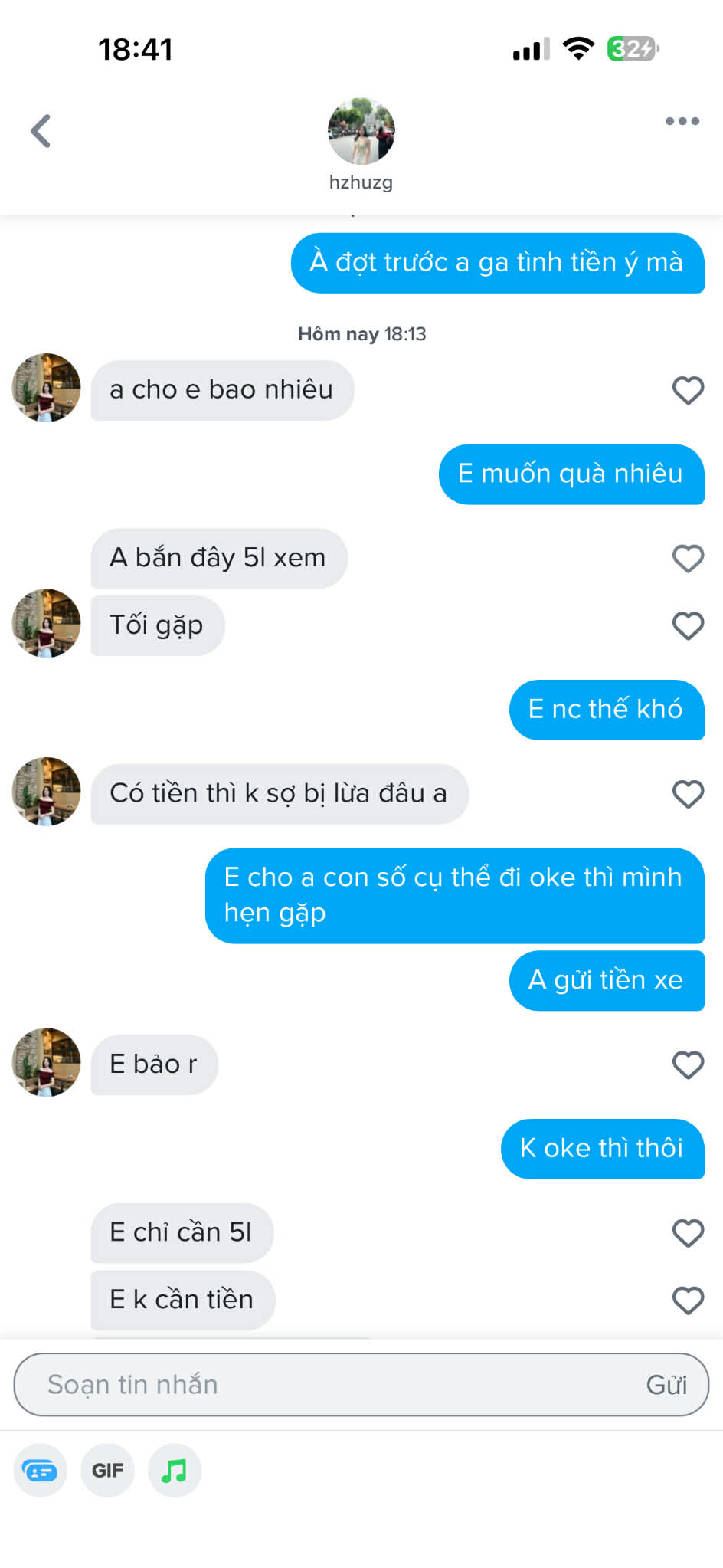Like the 'A bắn đây 5l xem' message

click(688, 559)
